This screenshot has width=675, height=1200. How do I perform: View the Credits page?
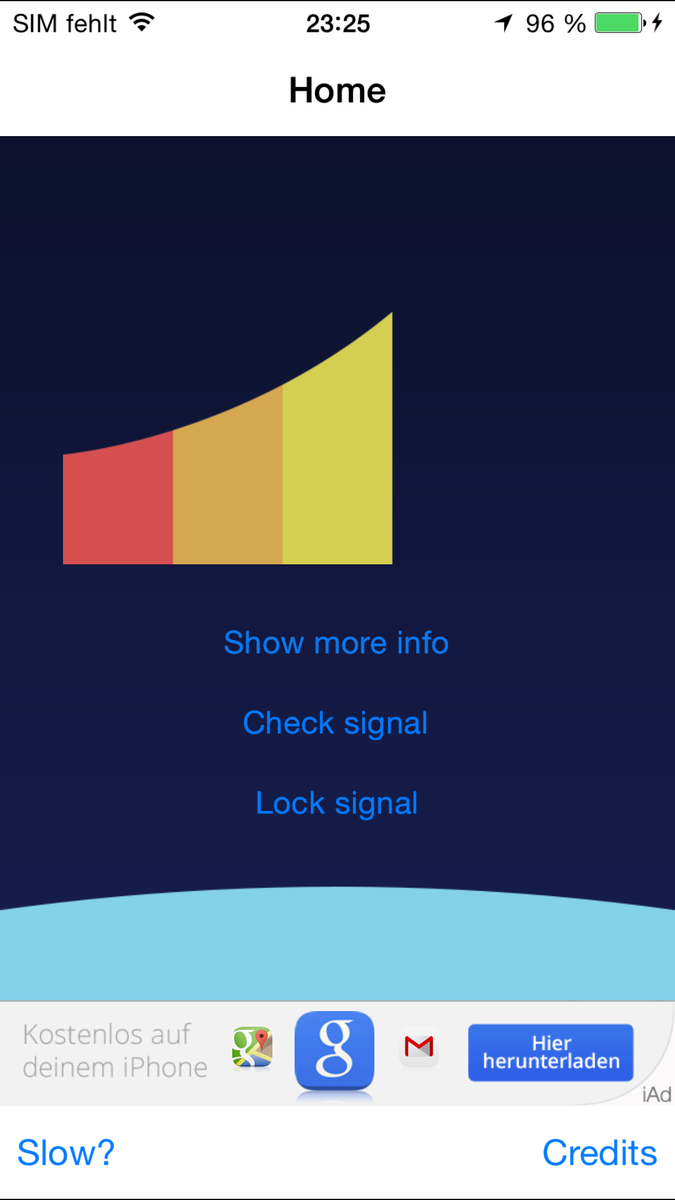(599, 1153)
